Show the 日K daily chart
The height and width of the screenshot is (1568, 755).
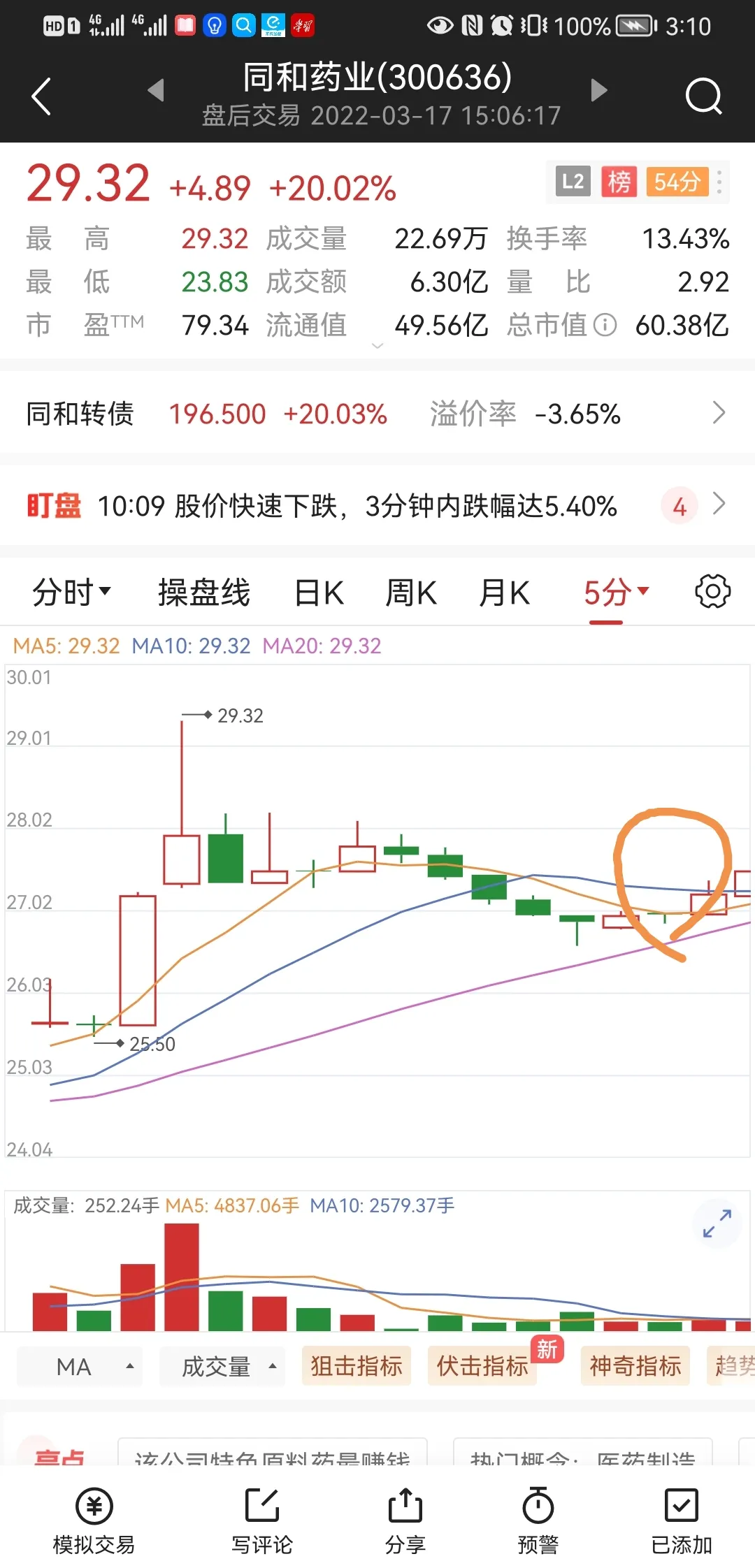click(x=319, y=593)
